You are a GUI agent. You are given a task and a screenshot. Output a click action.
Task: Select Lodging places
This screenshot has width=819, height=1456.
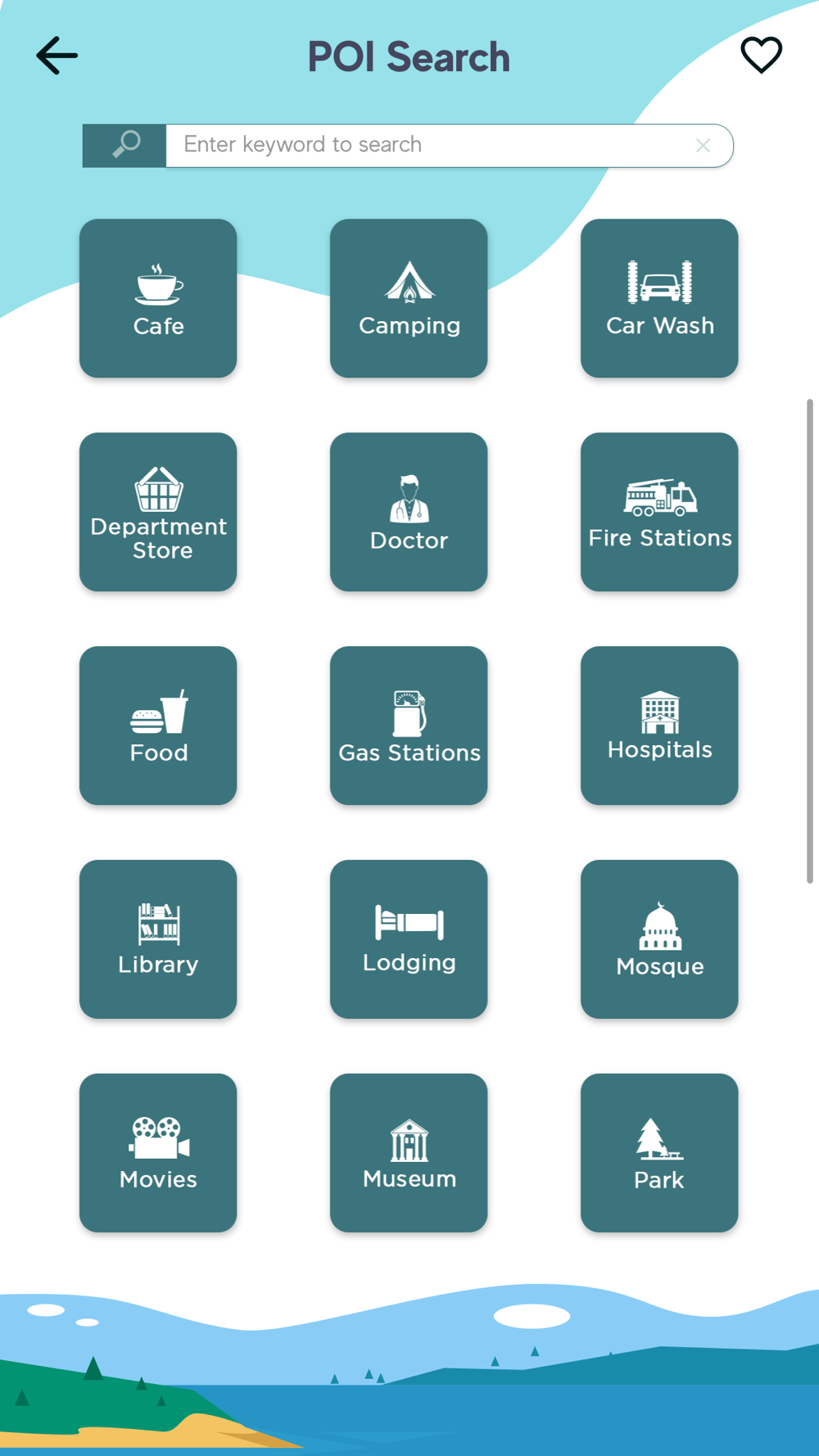(409, 939)
